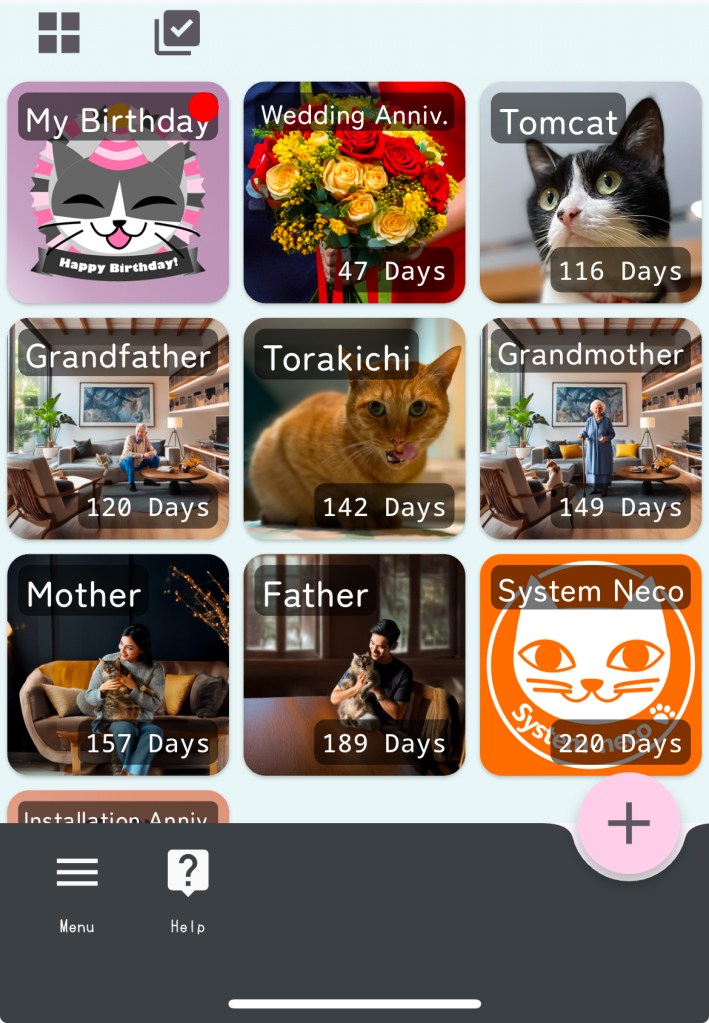Switch the grid layout view icon
Viewport: 709px width, 1023px height.
pyautogui.click(x=59, y=33)
